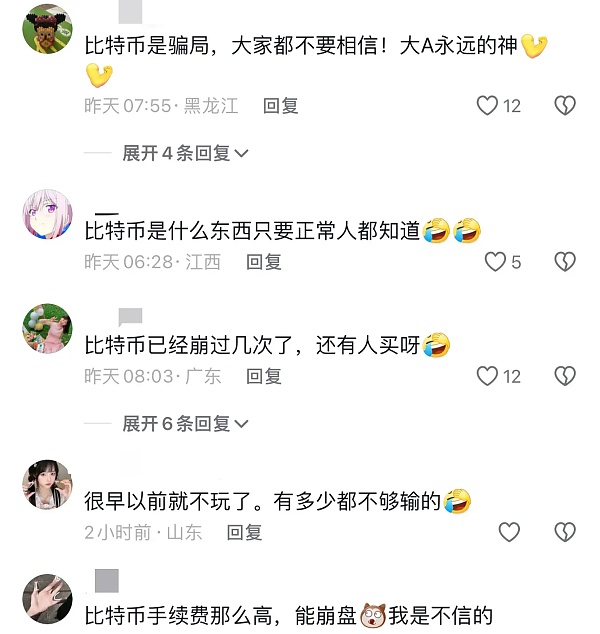This screenshot has width=600, height=634.
Task: Open avatar of the 江西 commenter
Action: 47,213
